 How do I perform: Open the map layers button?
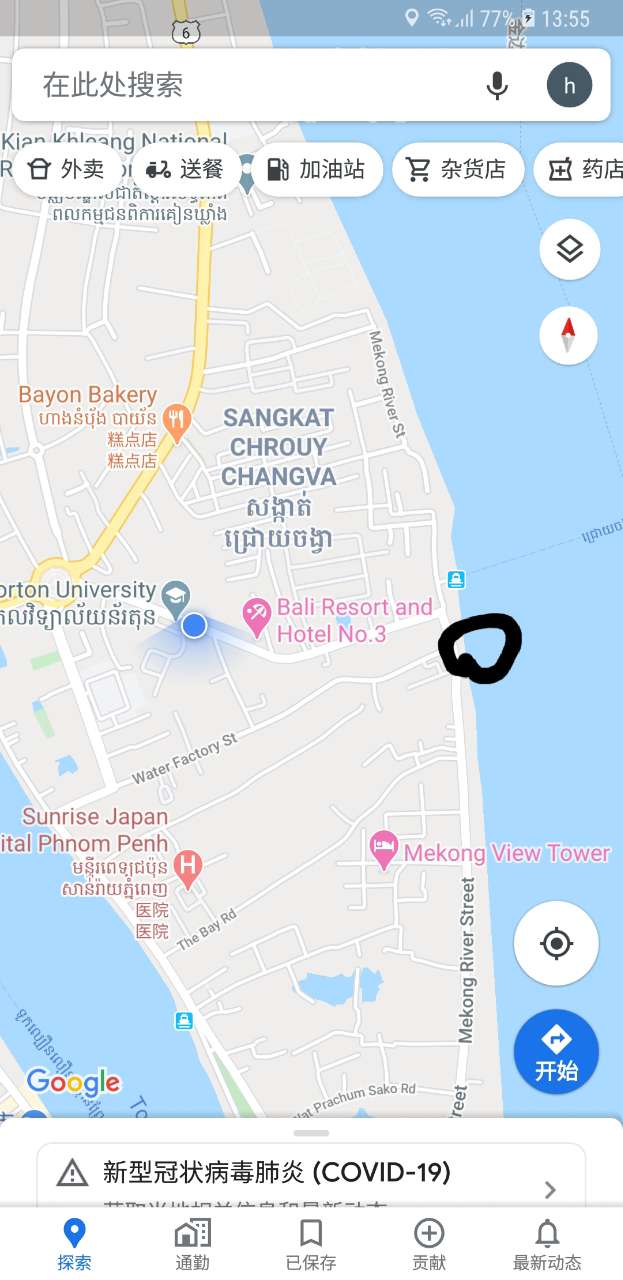point(569,249)
